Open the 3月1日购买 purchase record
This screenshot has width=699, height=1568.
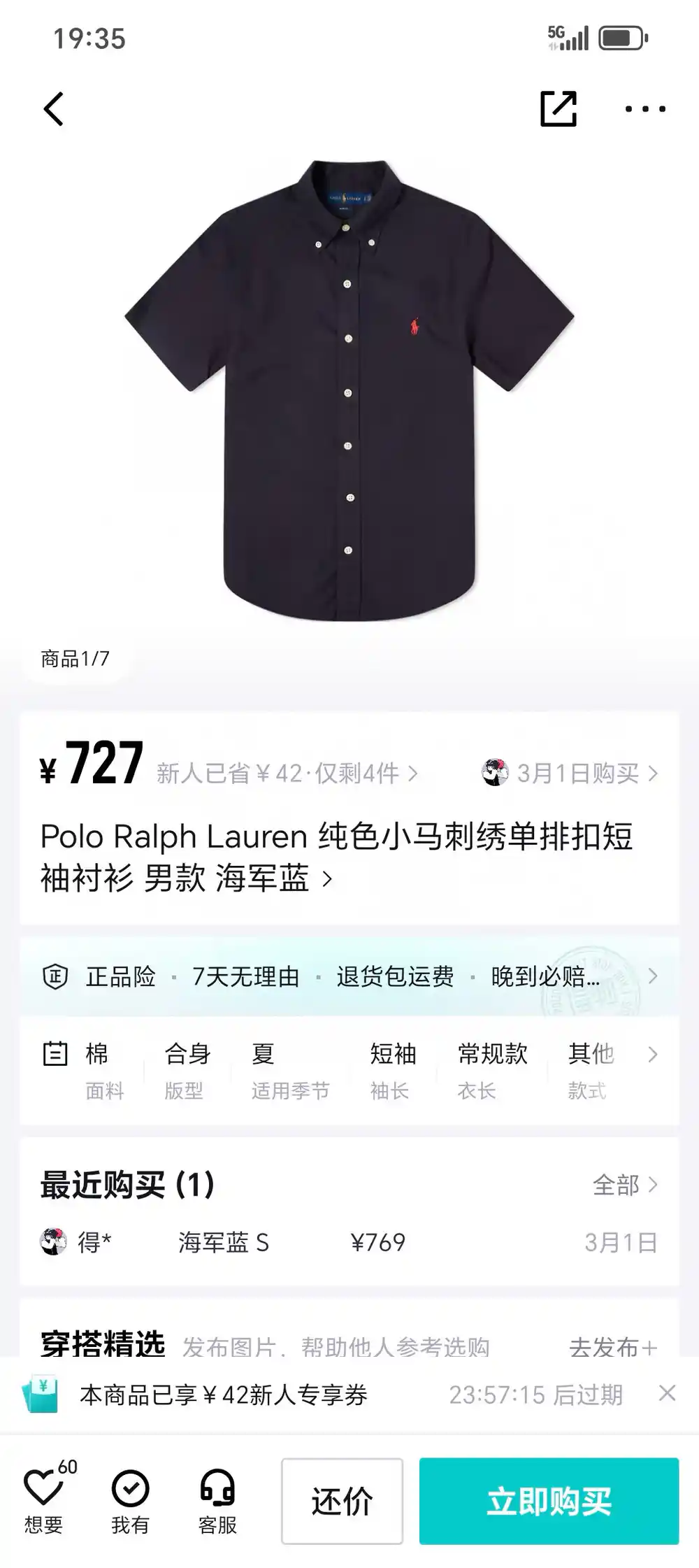571,774
